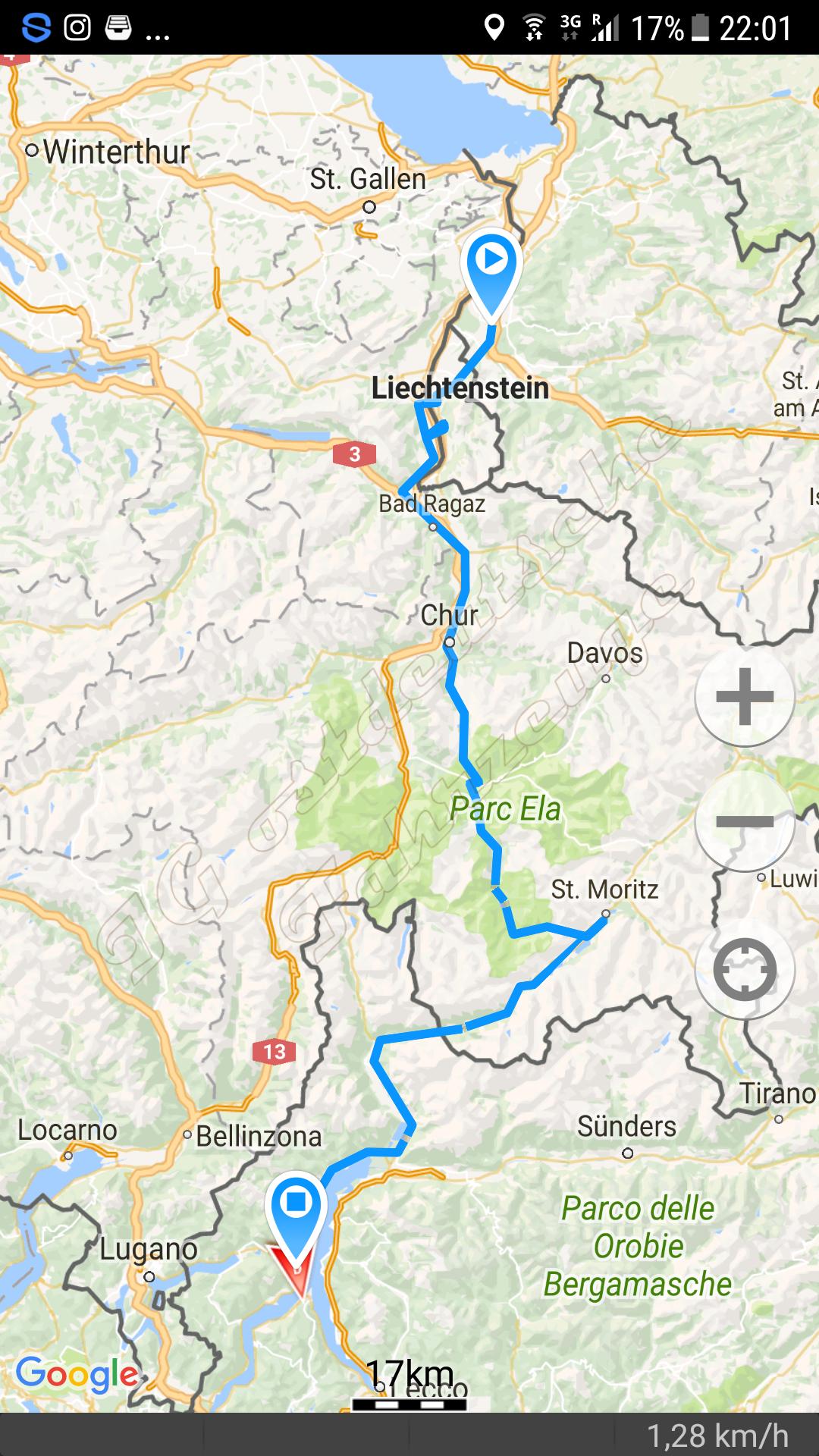Screen dimensions: 819x1456
Task: Zoom in with the plus button
Action: point(745,696)
